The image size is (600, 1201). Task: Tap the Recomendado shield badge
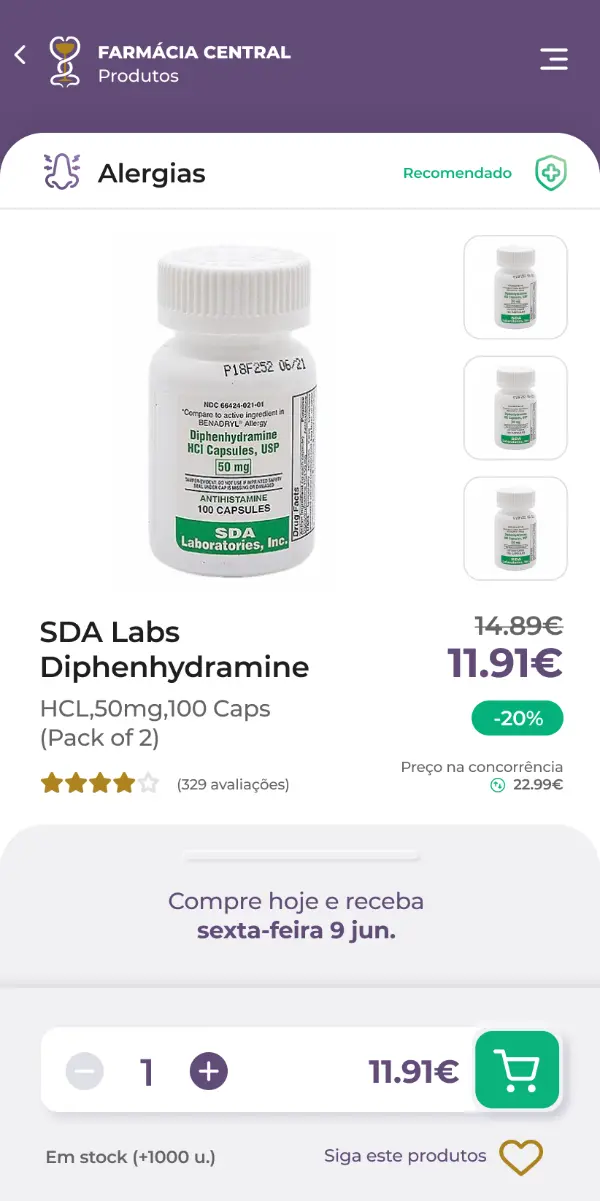[550, 173]
